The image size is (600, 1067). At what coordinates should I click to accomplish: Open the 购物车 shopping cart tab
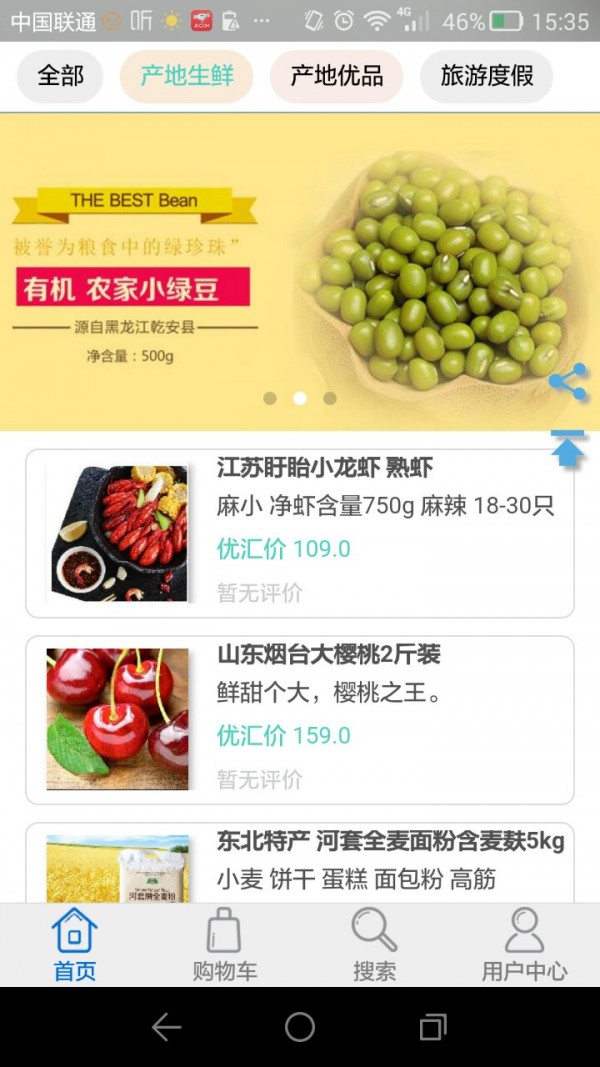[x=224, y=945]
